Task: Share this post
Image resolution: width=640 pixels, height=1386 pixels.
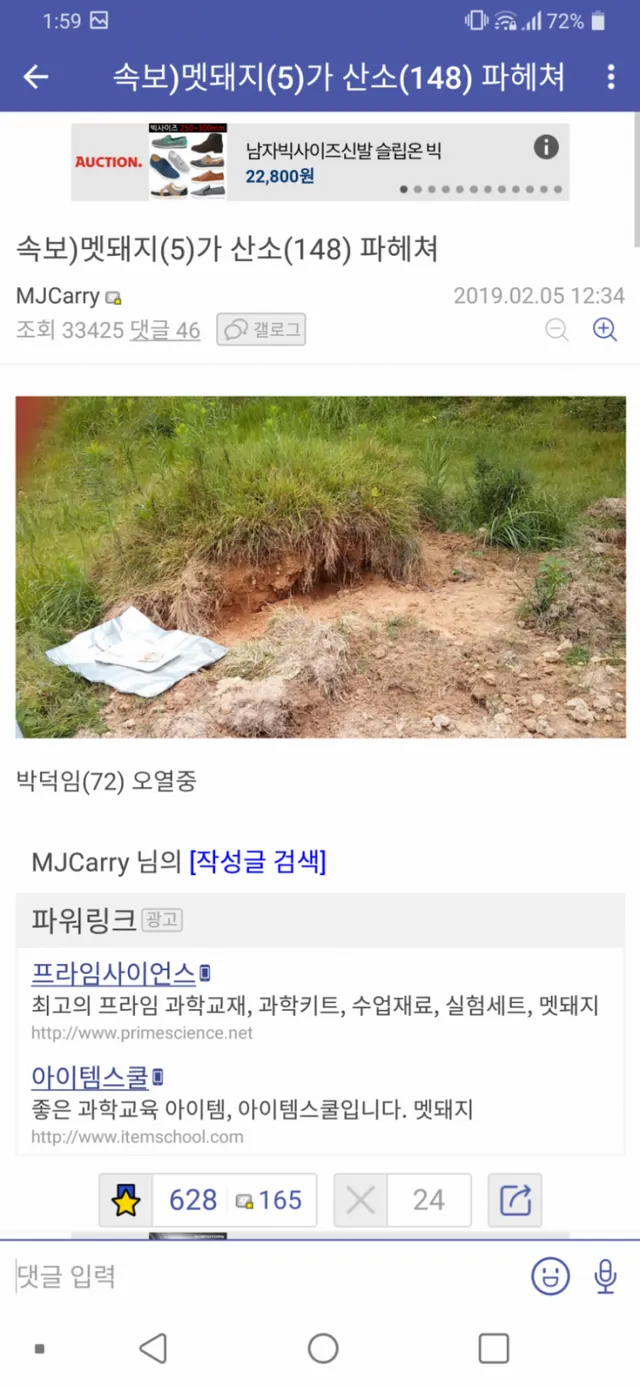Action: tap(515, 1200)
